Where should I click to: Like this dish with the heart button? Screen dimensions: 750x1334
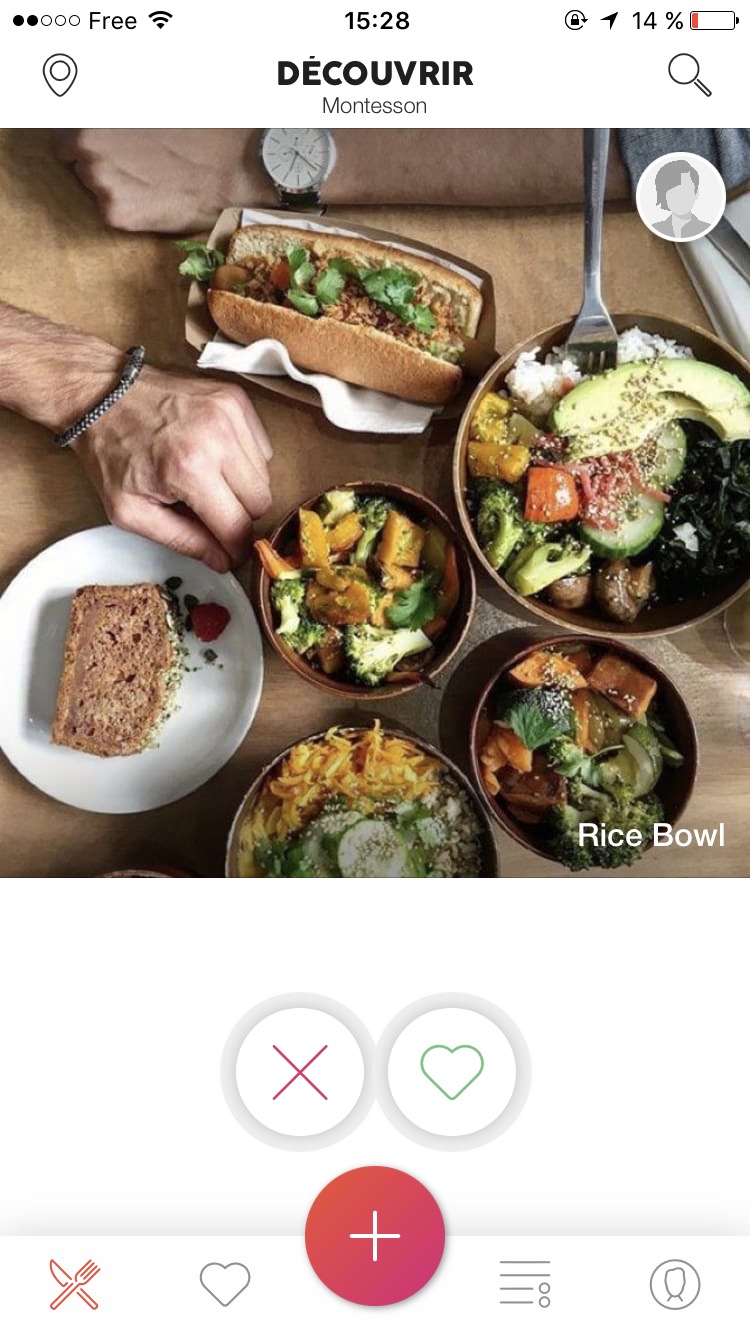452,1072
